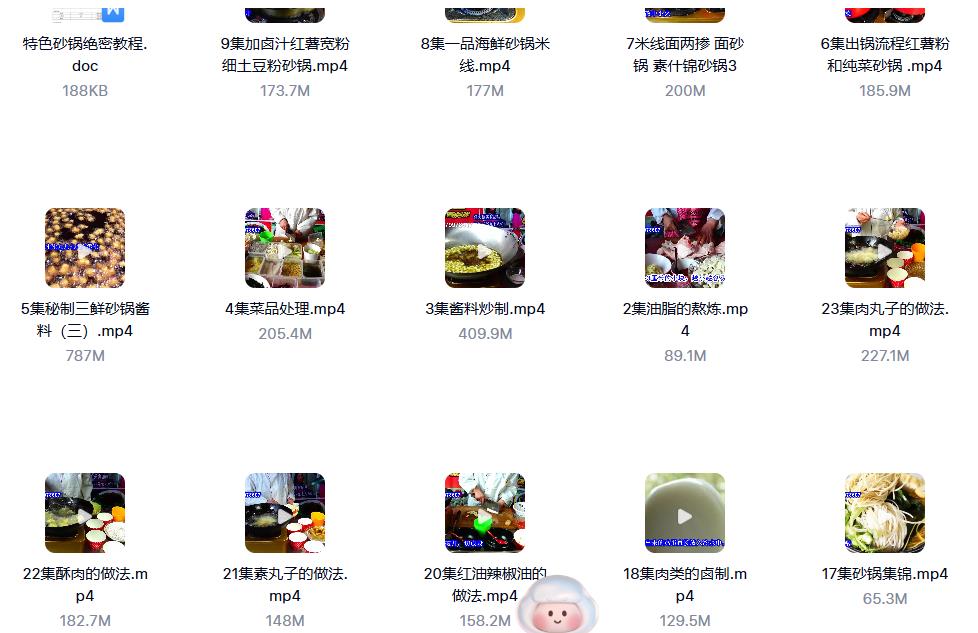Open 2集油脂的熬炼.mp4
Image resolution: width=978 pixels, height=633 pixels.
[x=685, y=248]
